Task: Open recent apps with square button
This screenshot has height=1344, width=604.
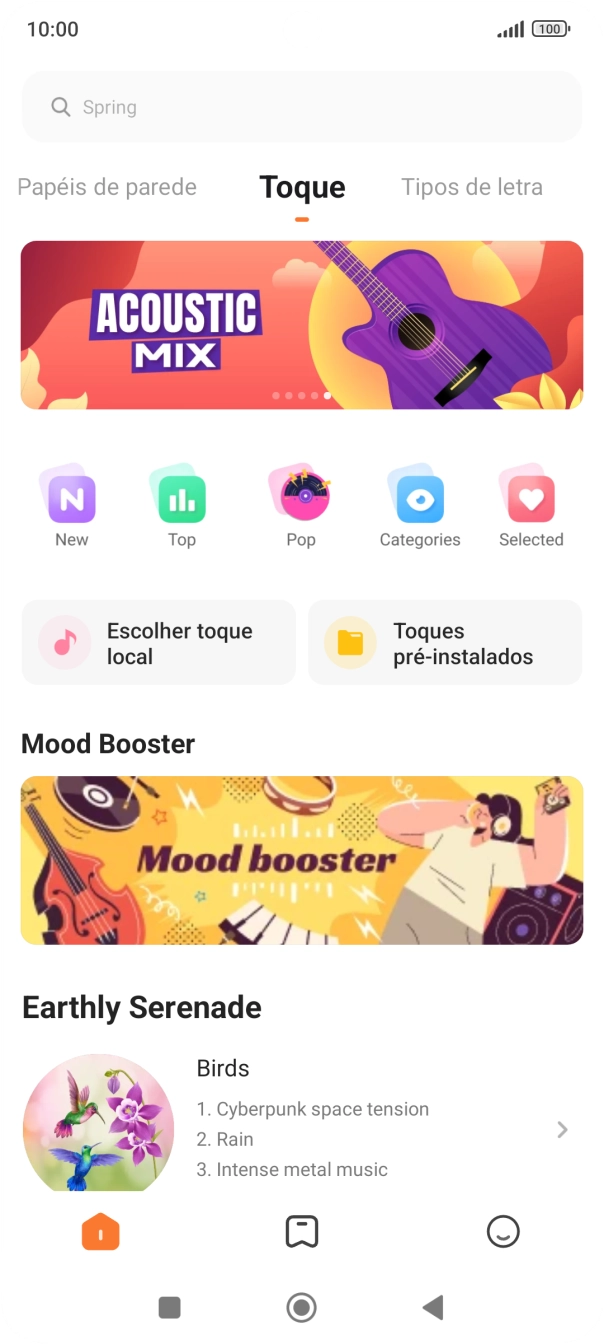Action: point(170,1307)
